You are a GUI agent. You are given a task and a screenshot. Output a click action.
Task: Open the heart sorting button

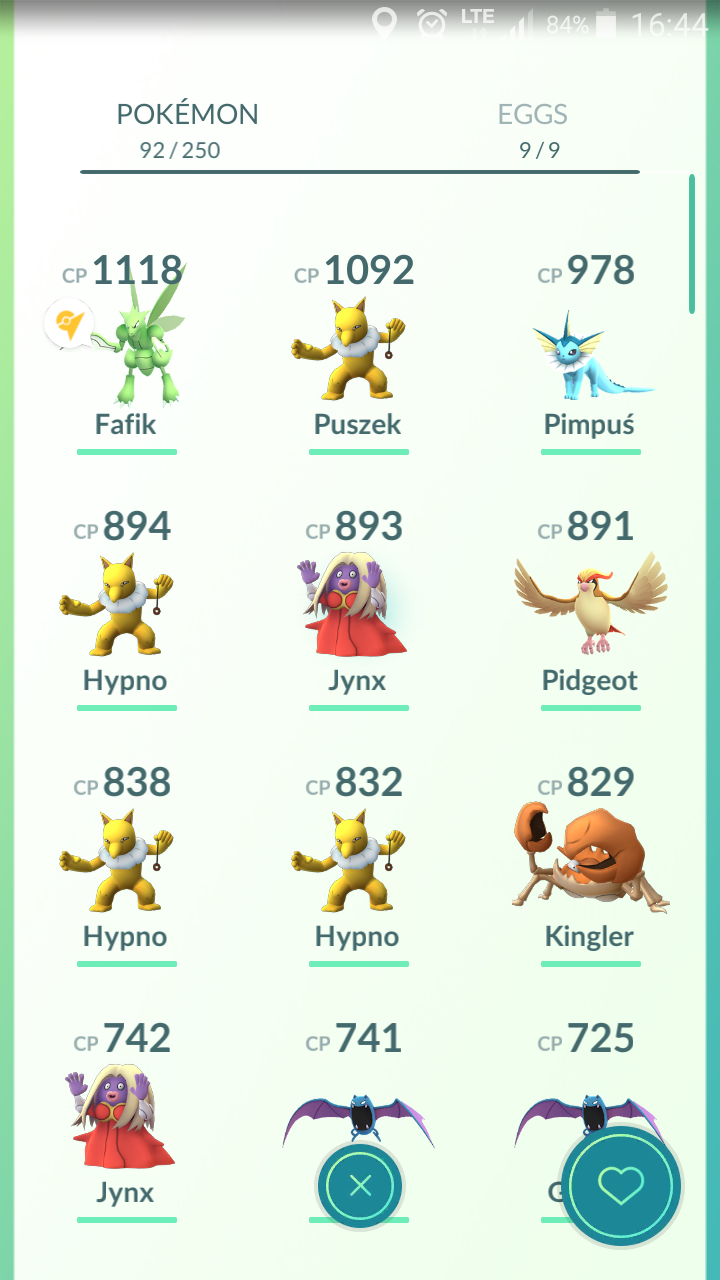[x=621, y=1186]
